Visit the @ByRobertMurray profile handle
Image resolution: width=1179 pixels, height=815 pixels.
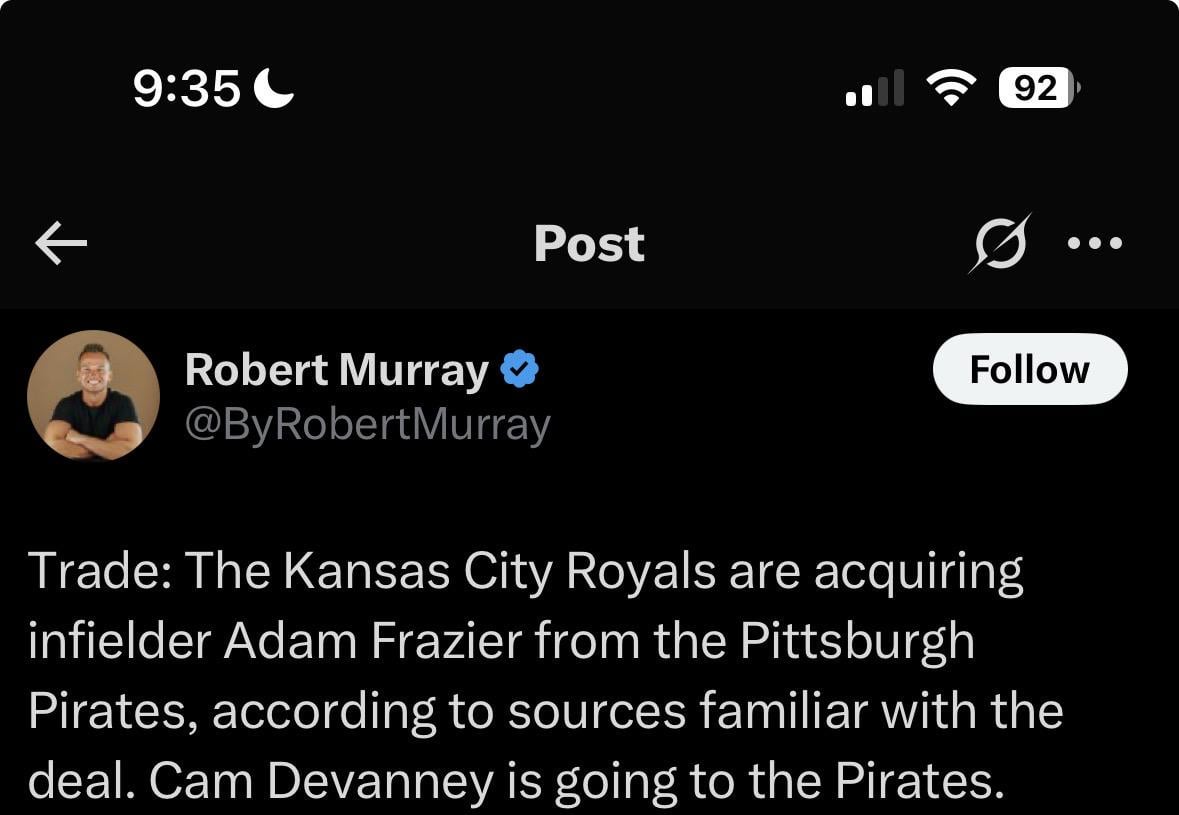click(367, 424)
